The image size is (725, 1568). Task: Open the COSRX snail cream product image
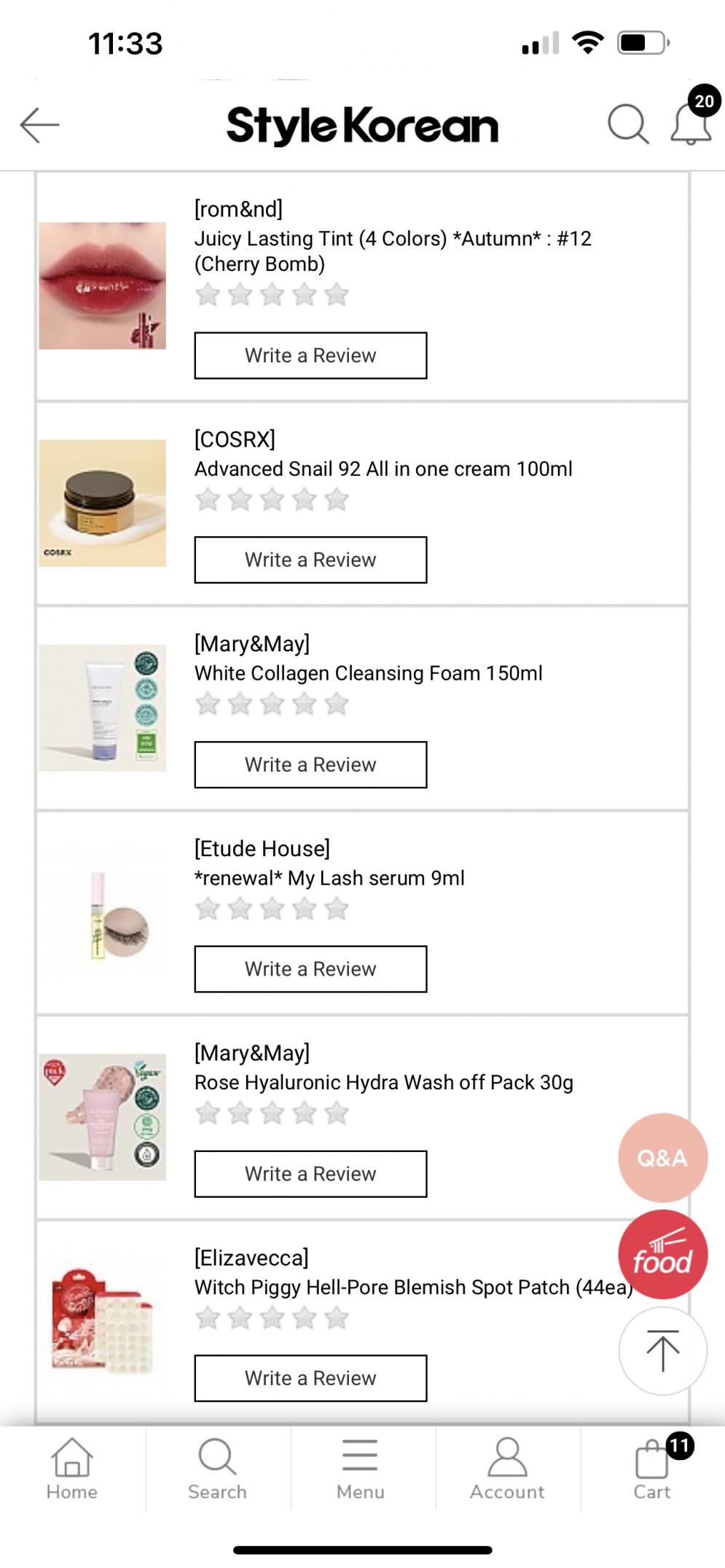click(x=103, y=503)
